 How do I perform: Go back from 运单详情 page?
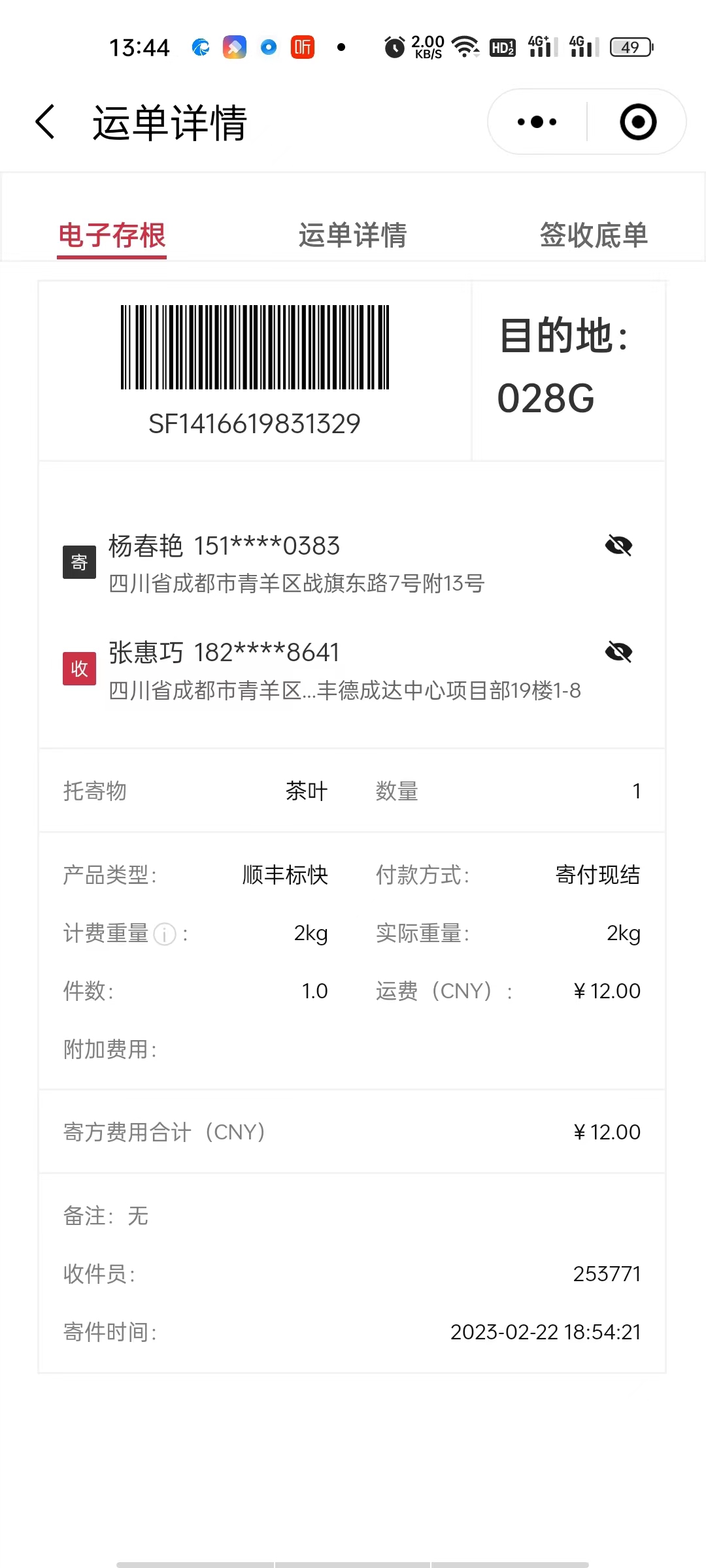pos(45,122)
